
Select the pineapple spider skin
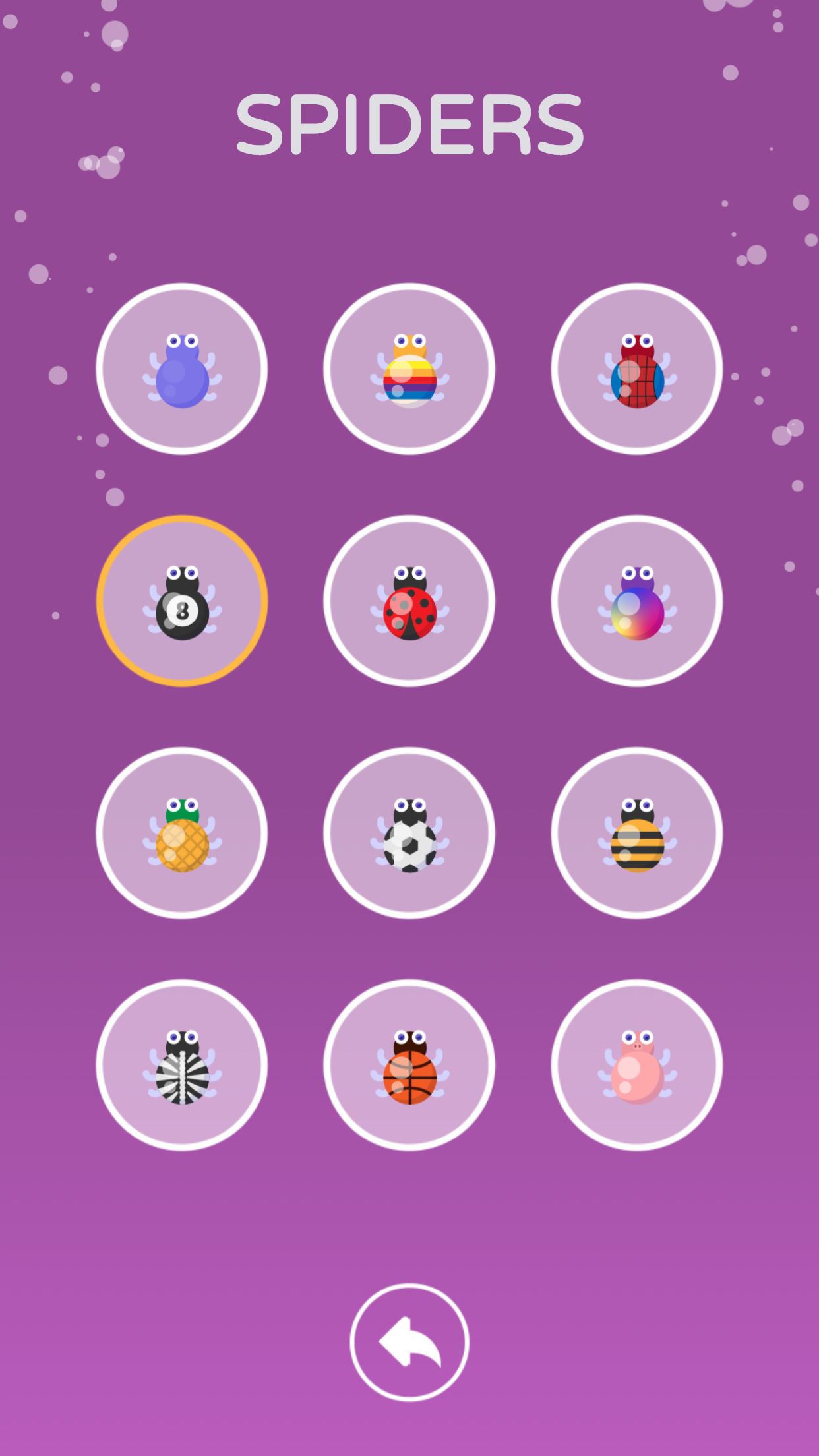coord(182,834)
